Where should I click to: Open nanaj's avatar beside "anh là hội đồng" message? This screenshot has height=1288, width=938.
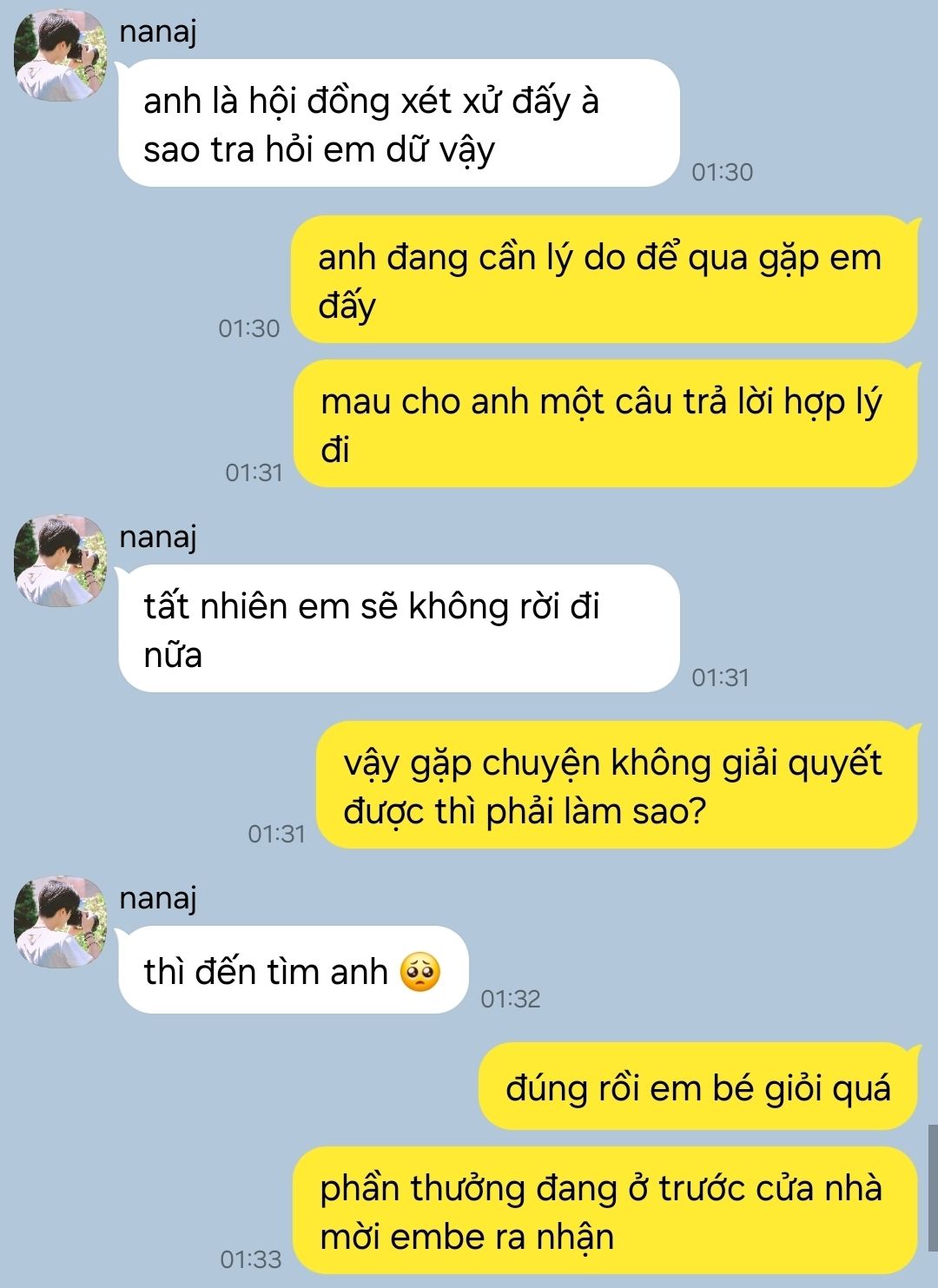click(60, 56)
